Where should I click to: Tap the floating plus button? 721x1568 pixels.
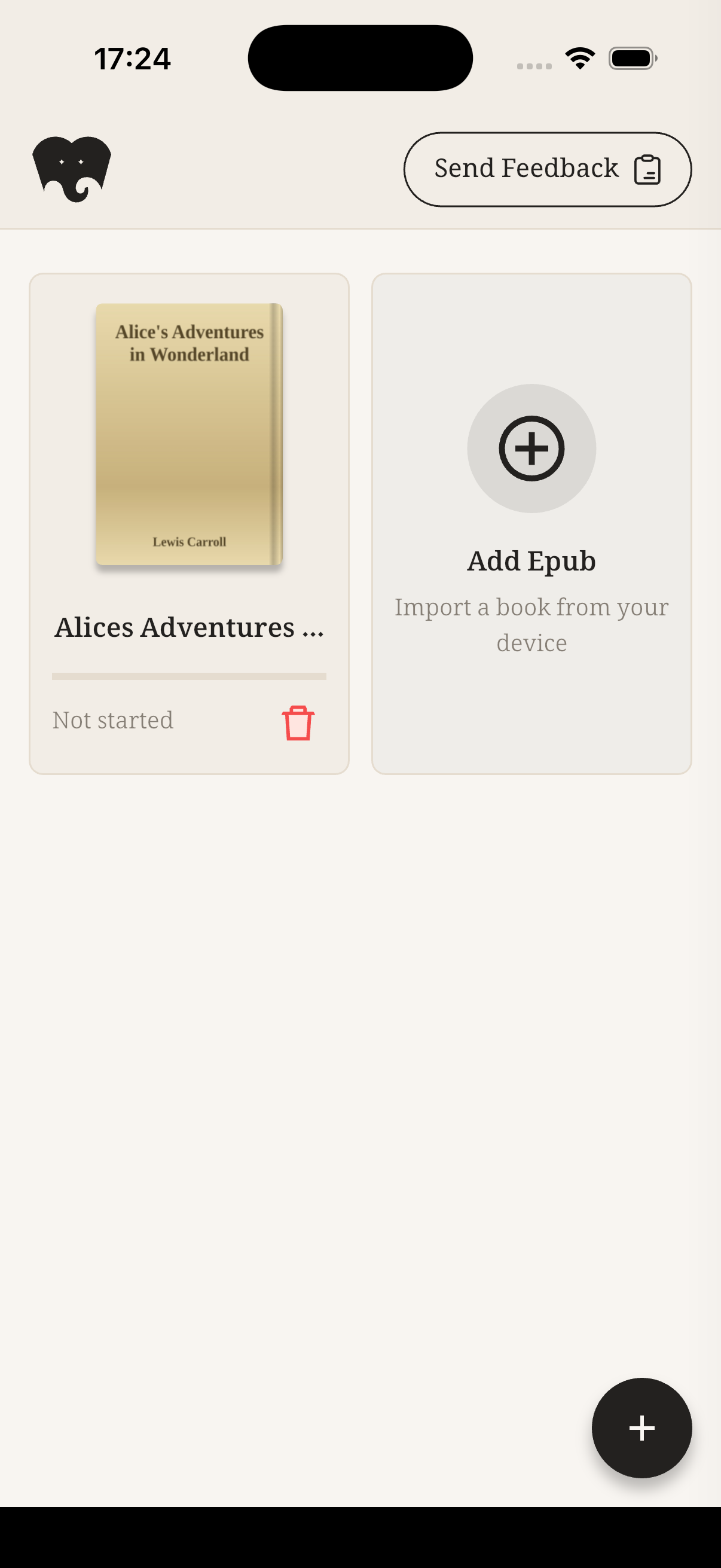click(x=641, y=1427)
